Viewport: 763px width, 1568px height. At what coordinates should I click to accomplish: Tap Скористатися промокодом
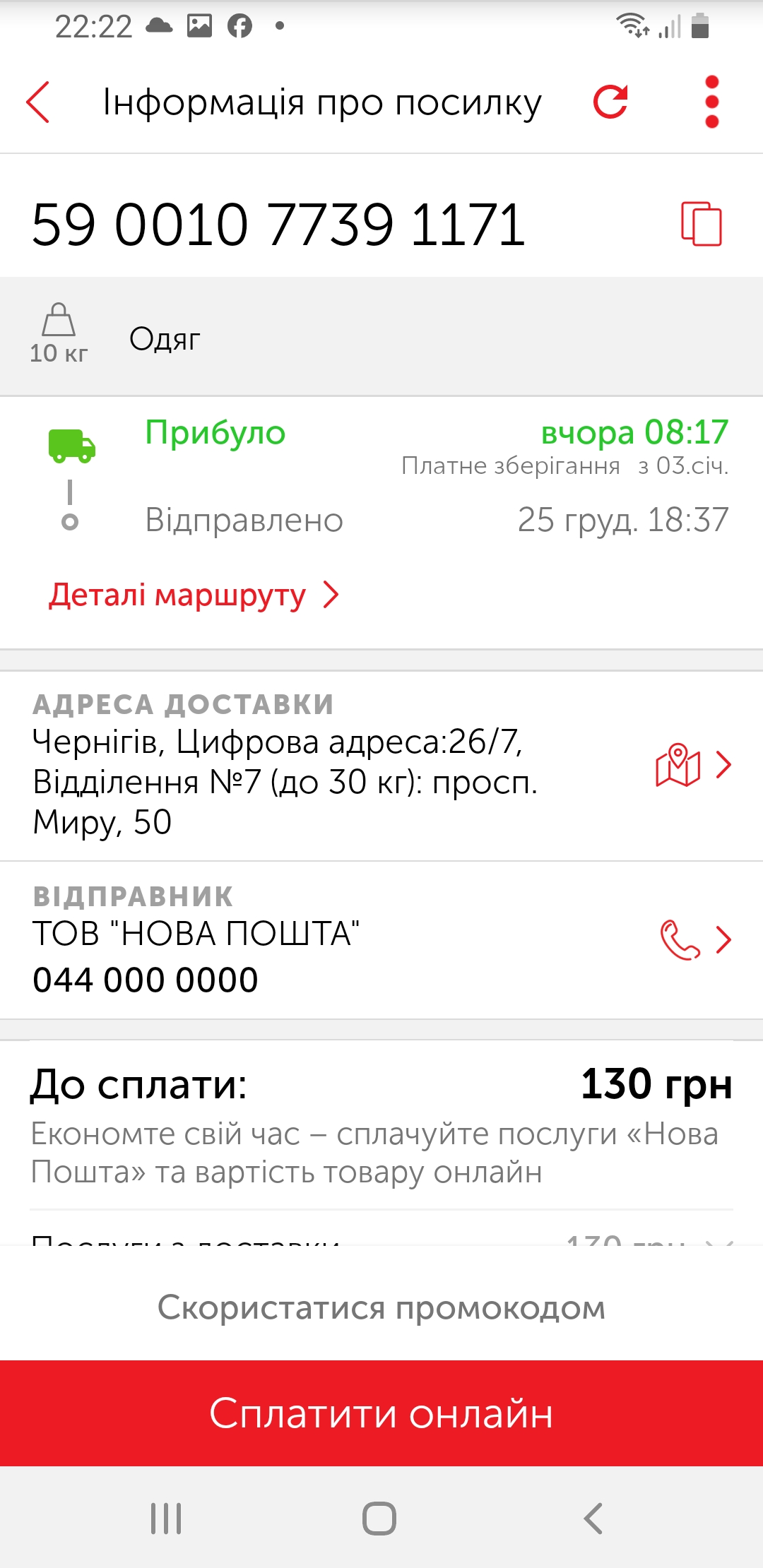tap(381, 1307)
